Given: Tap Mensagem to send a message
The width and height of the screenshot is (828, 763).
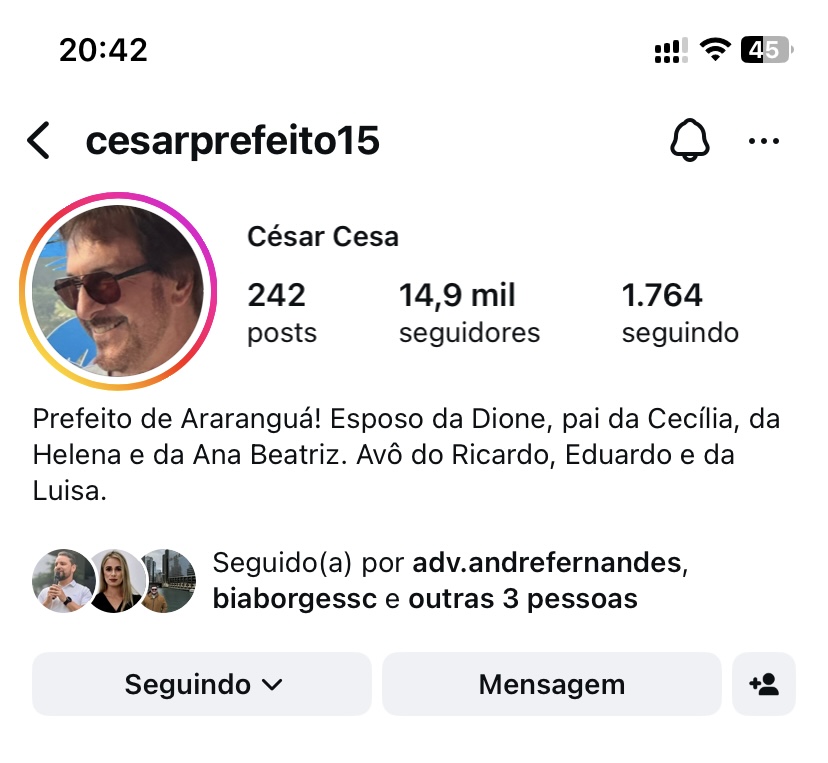Looking at the screenshot, I should pyautogui.click(x=551, y=684).
